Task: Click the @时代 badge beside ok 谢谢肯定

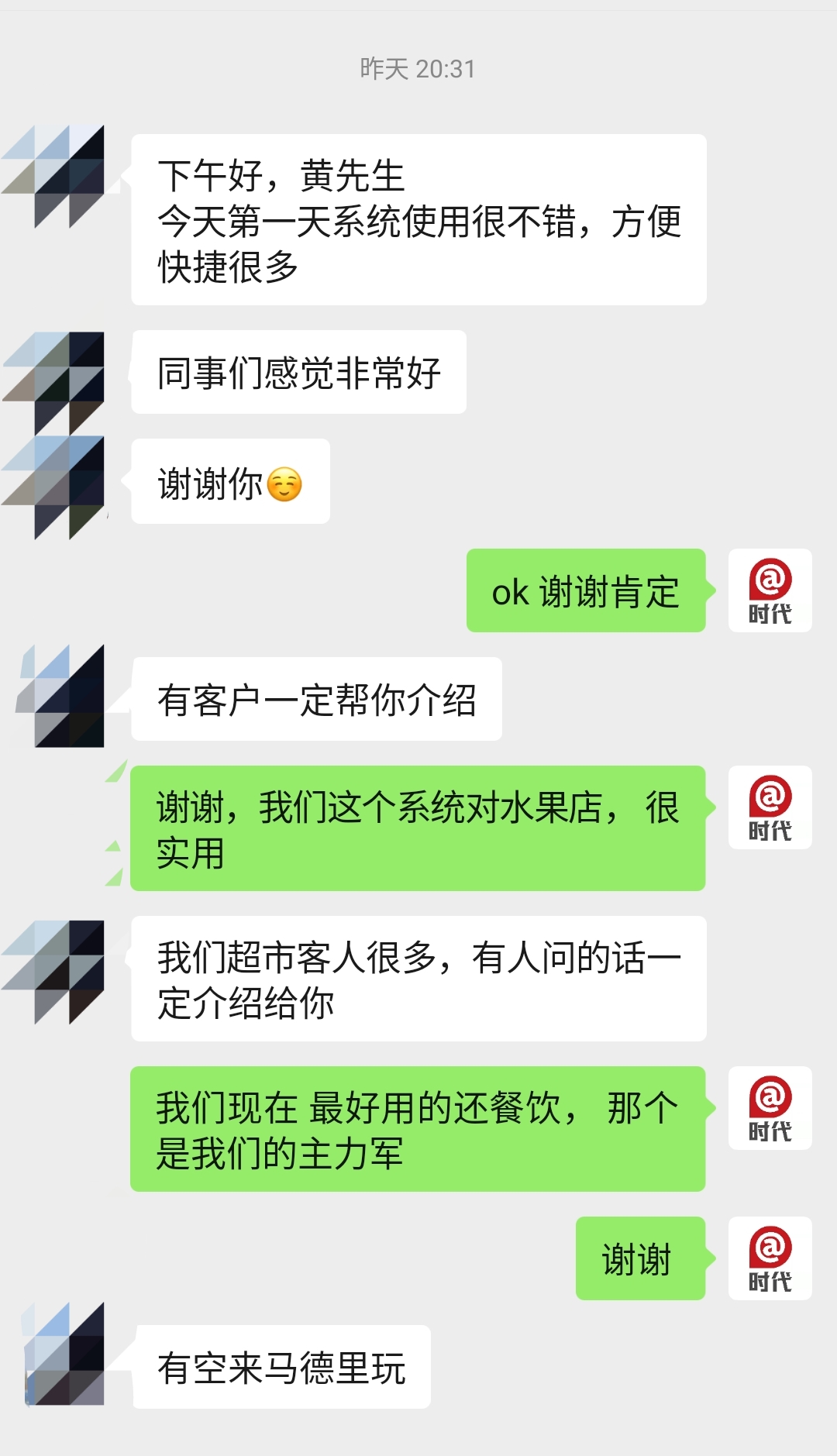Action: click(769, 590)
